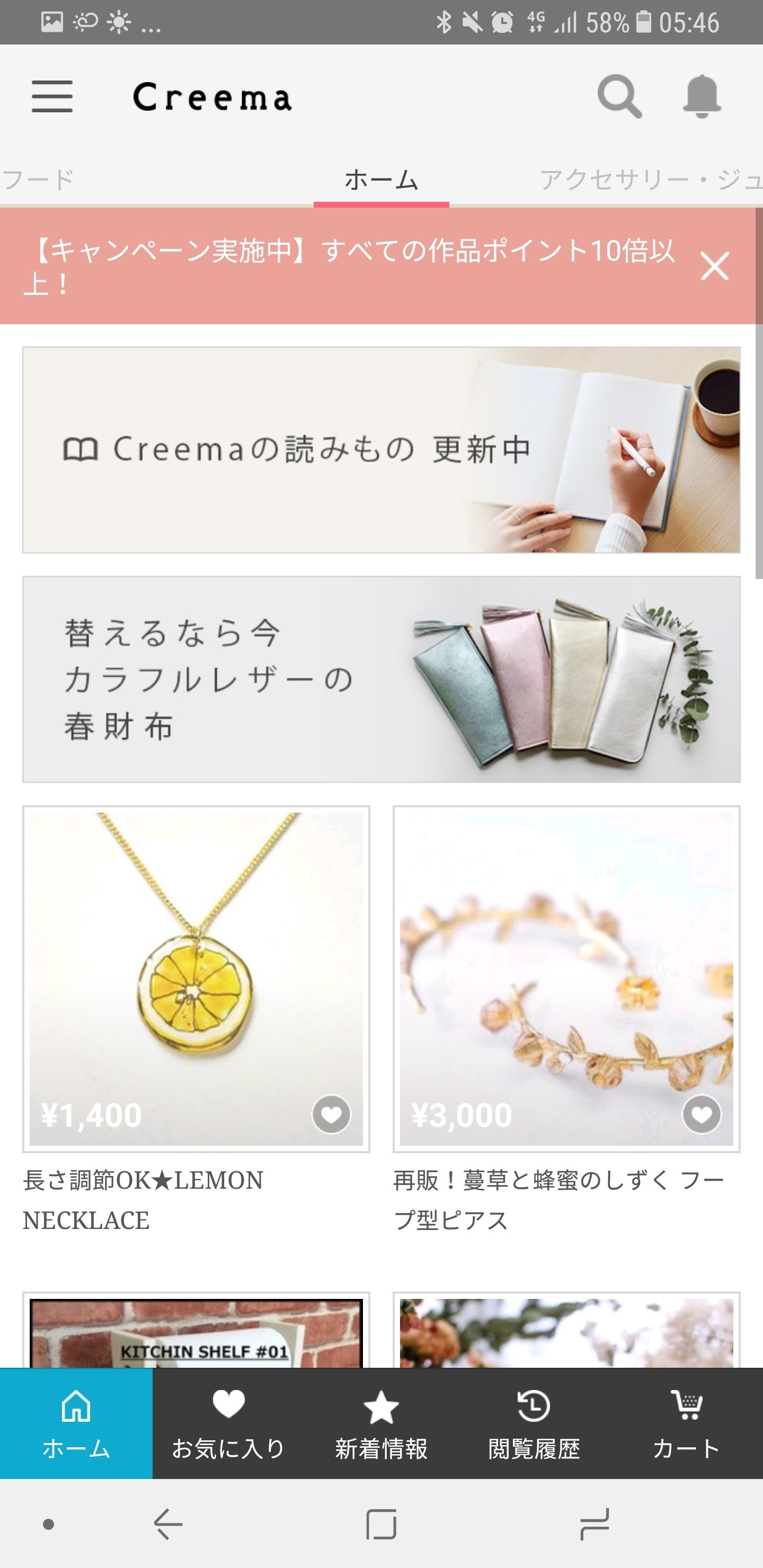Go to the お気に入り tab
763x1568 pixels.
click(228, 1424)
